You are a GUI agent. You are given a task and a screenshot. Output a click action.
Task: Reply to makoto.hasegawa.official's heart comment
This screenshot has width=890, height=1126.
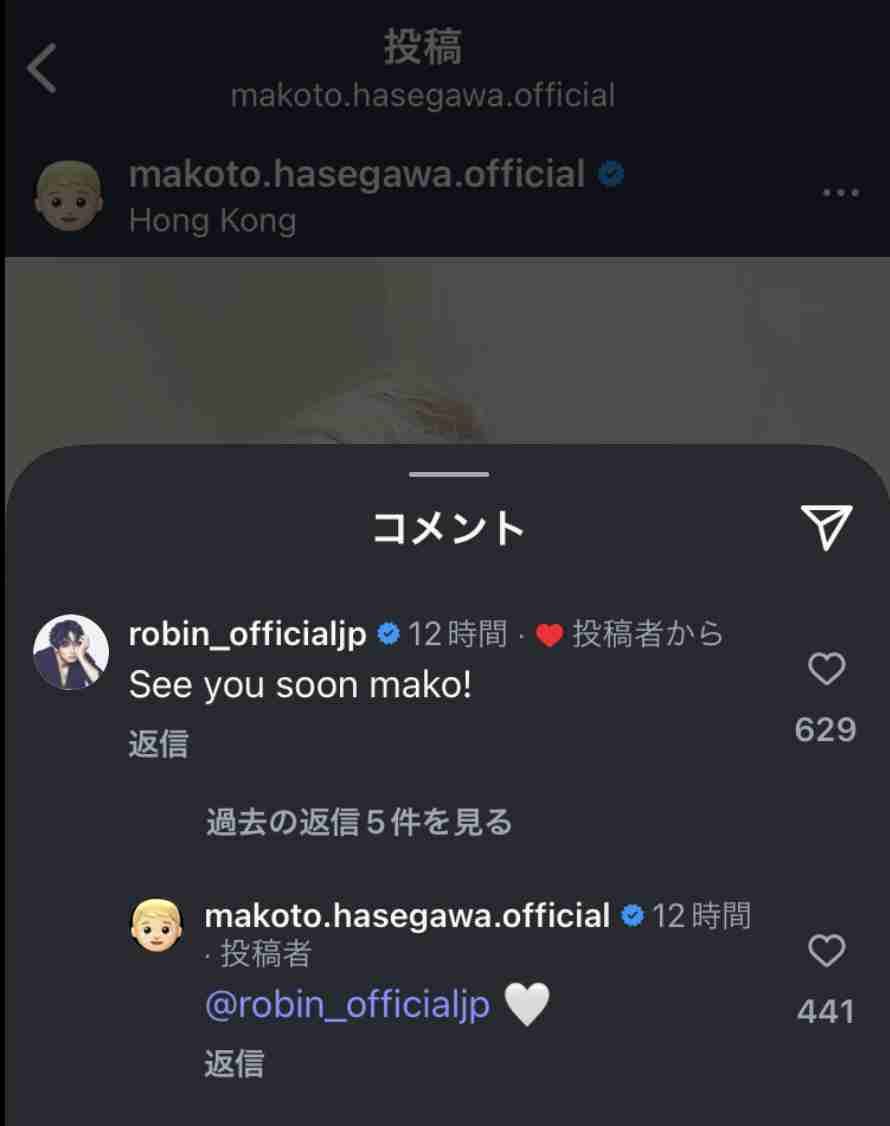234,1063
